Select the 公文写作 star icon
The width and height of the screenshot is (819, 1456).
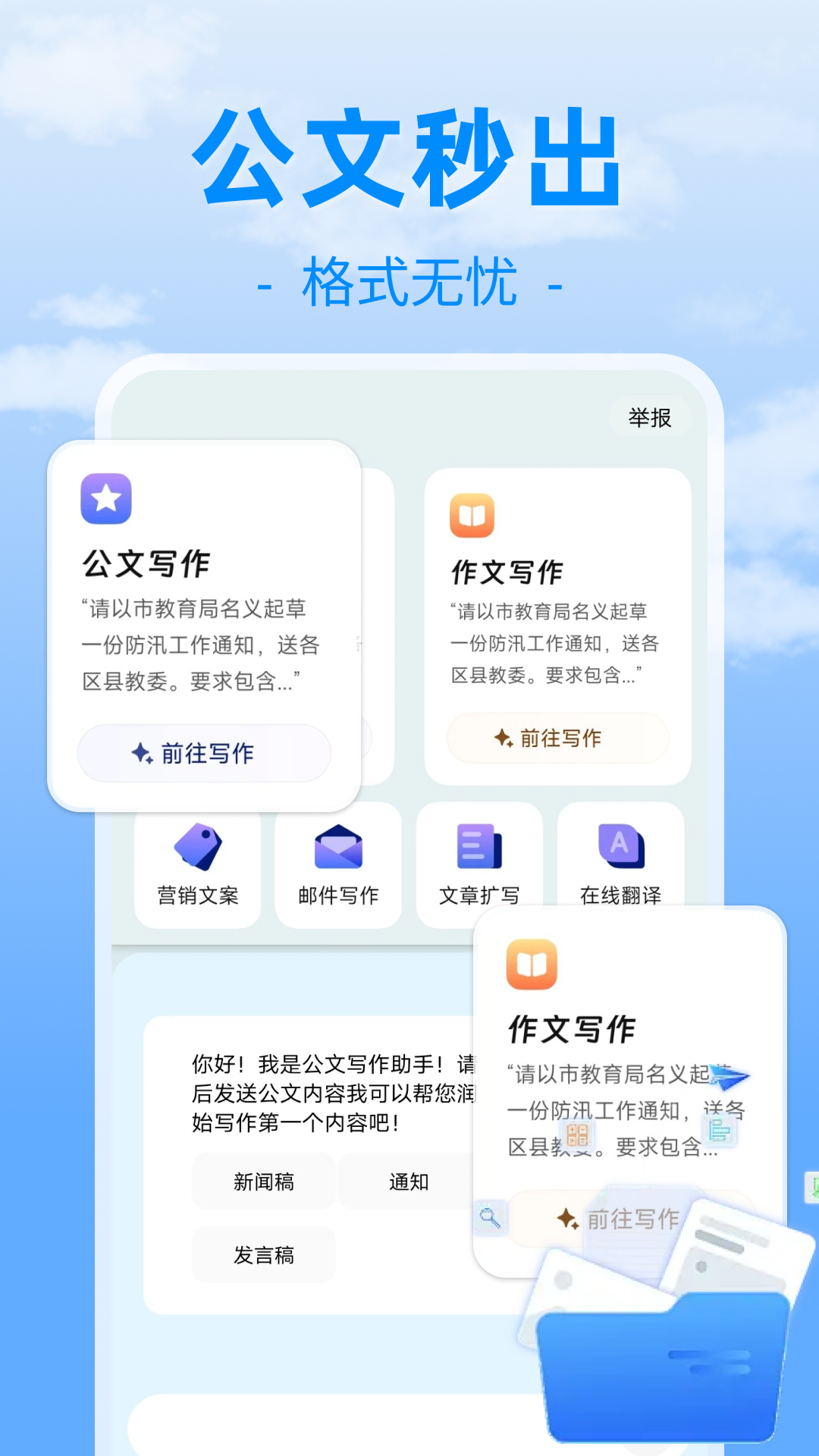click(106, 499)
